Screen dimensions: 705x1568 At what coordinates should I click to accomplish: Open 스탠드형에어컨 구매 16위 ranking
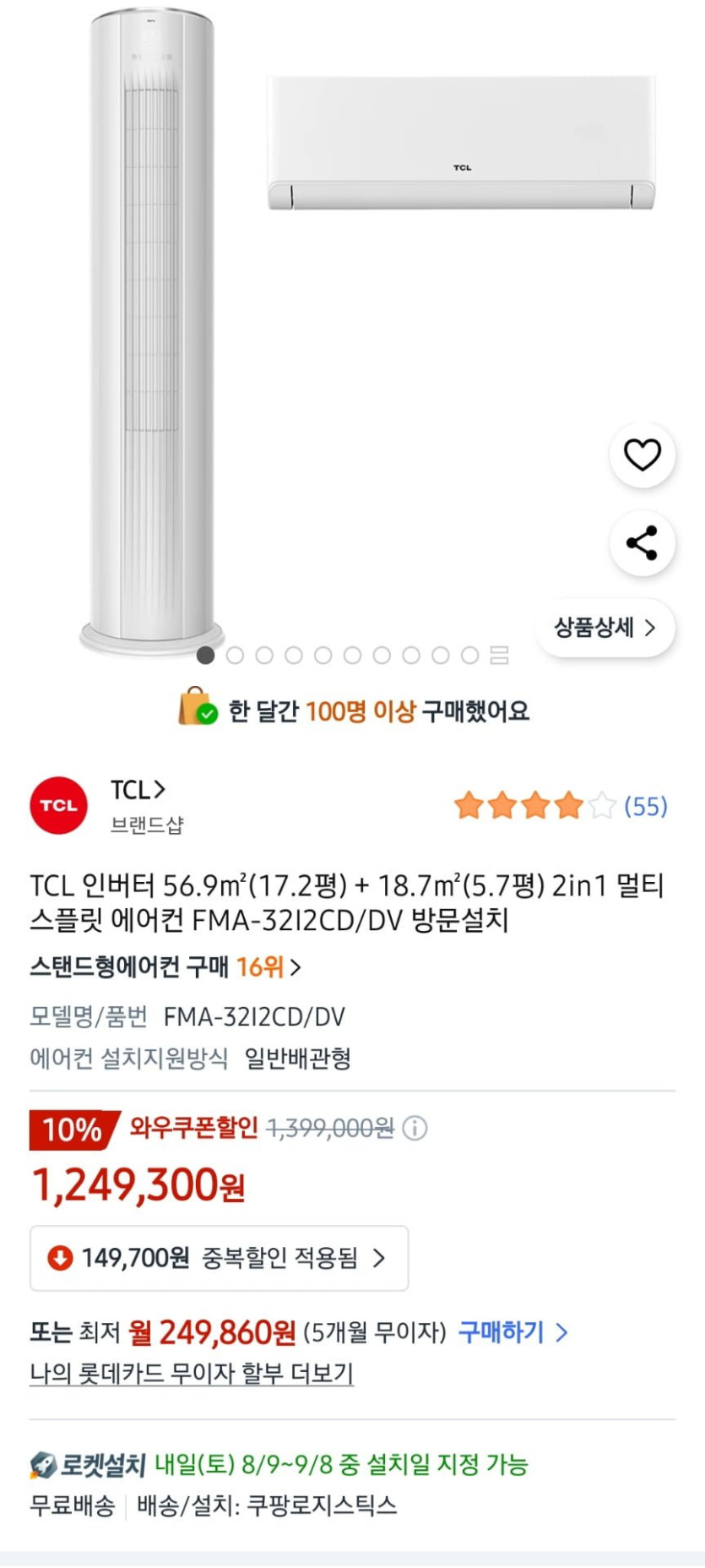point(165,966)
